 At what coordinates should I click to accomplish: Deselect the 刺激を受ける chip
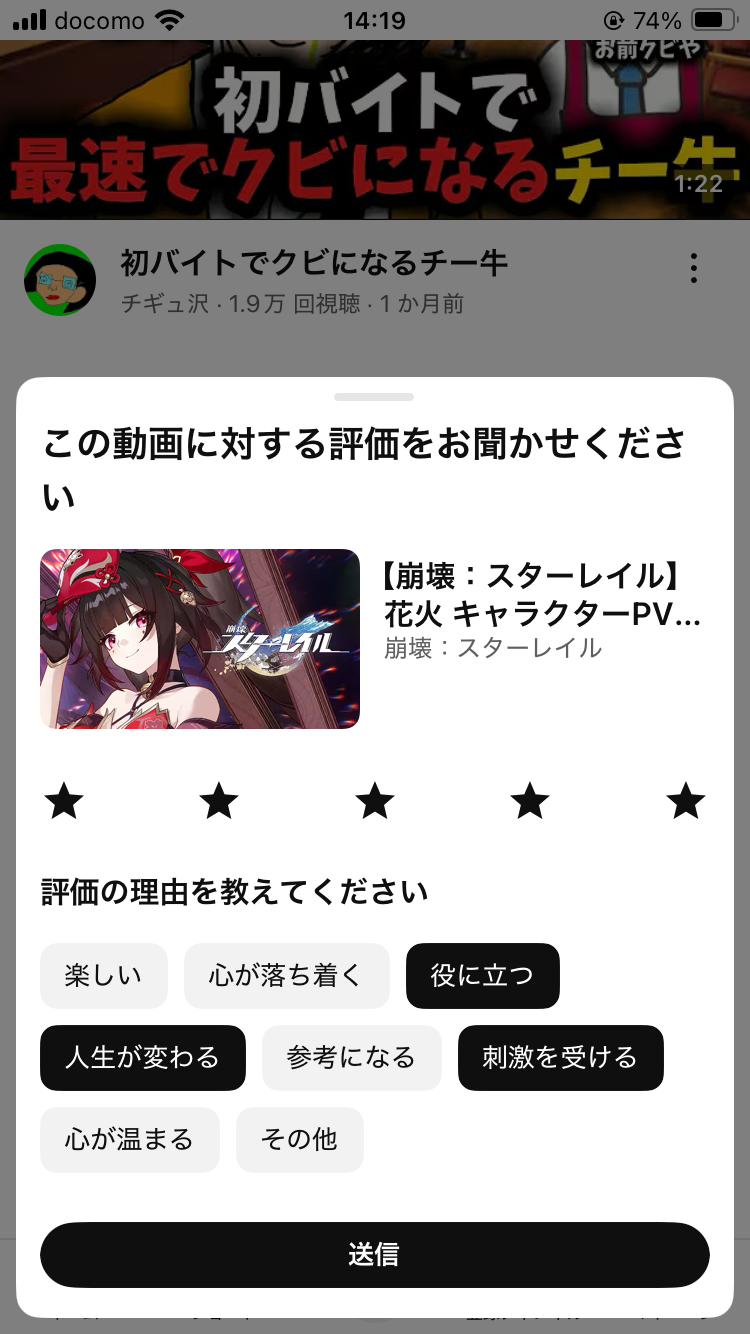pyautogui.click(x=560, y=1057)
